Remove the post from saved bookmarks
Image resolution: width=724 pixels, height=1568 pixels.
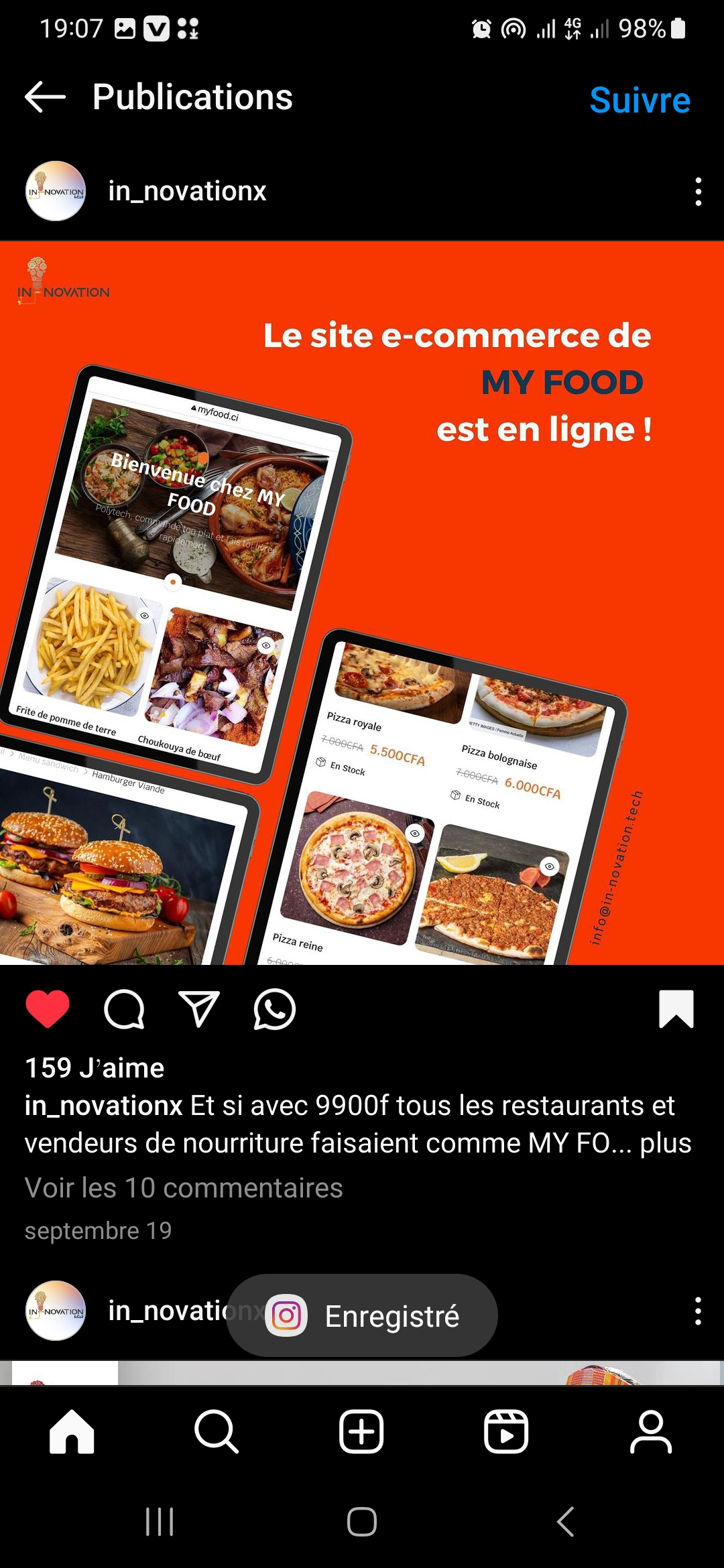pos(676,1008)
